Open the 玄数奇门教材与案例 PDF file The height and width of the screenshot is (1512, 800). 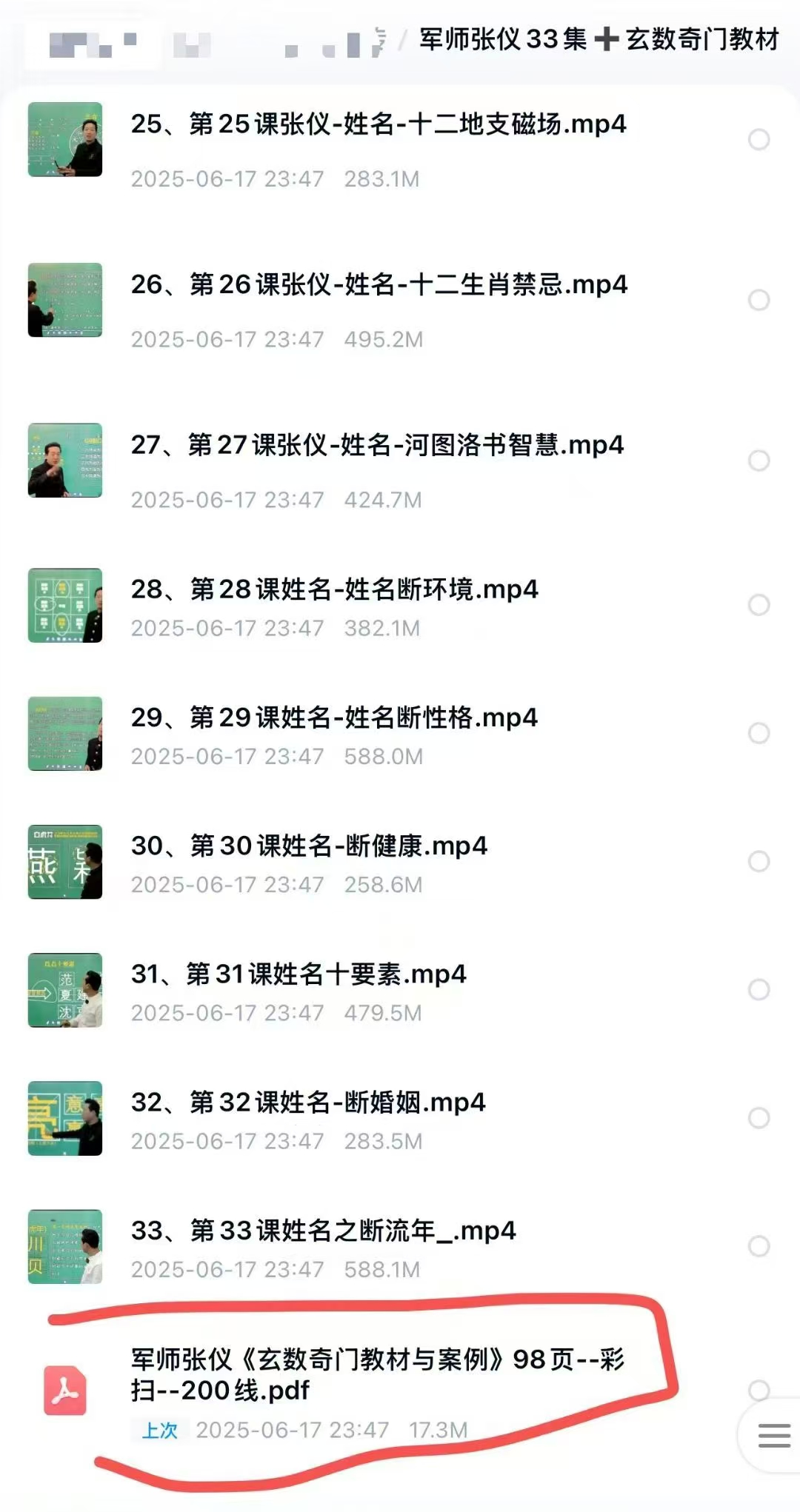coord(377,1374)
